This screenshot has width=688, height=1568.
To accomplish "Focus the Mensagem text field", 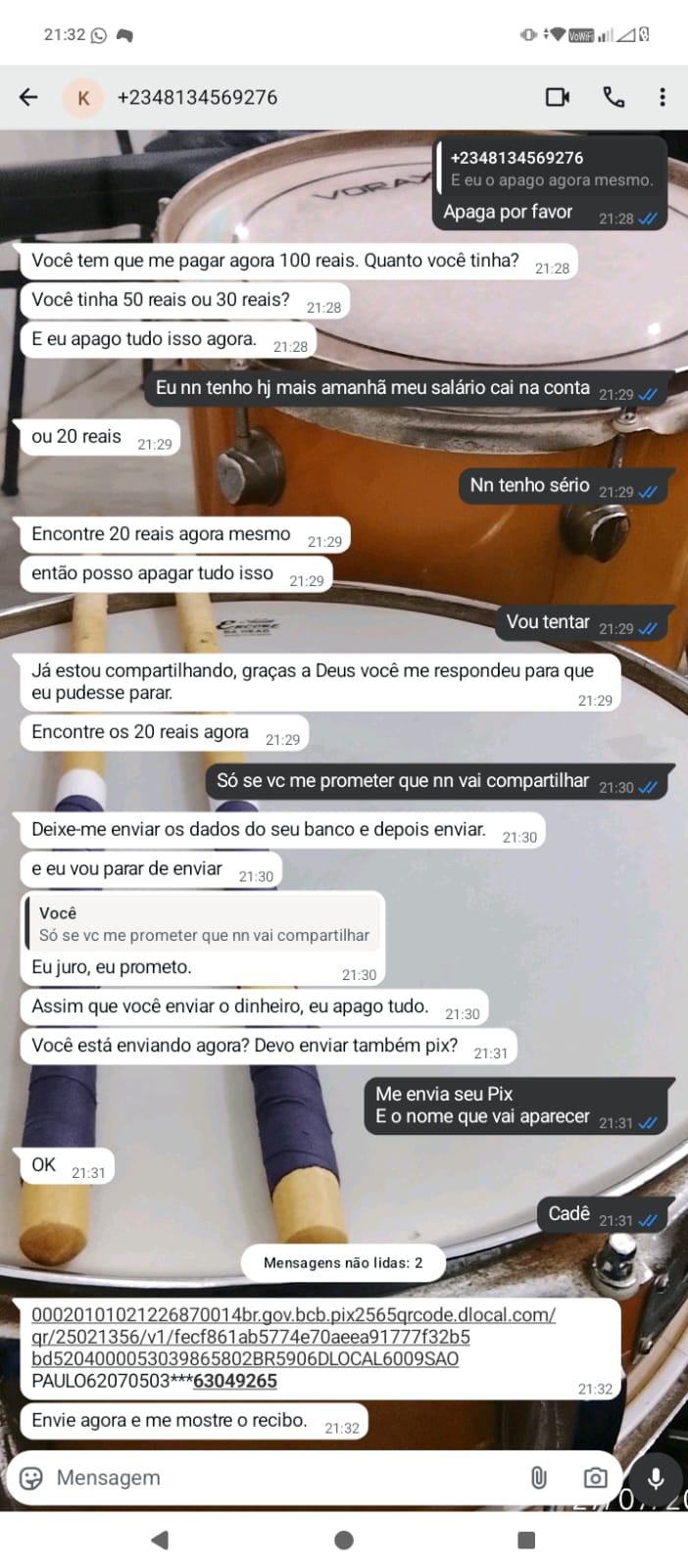I will pyautogui.click(x=274, y=1478).
